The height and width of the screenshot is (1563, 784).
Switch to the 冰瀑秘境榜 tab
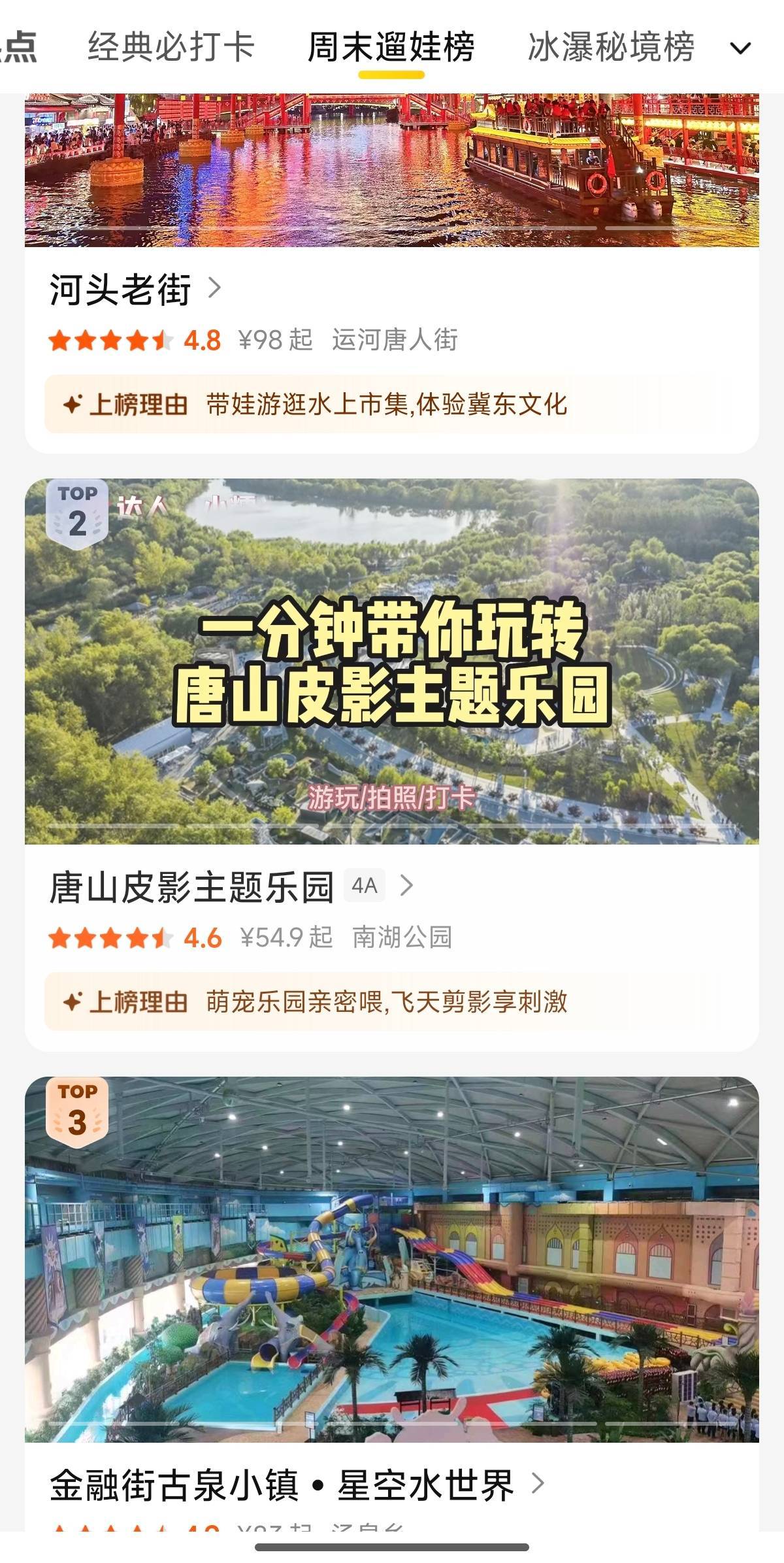611,47
